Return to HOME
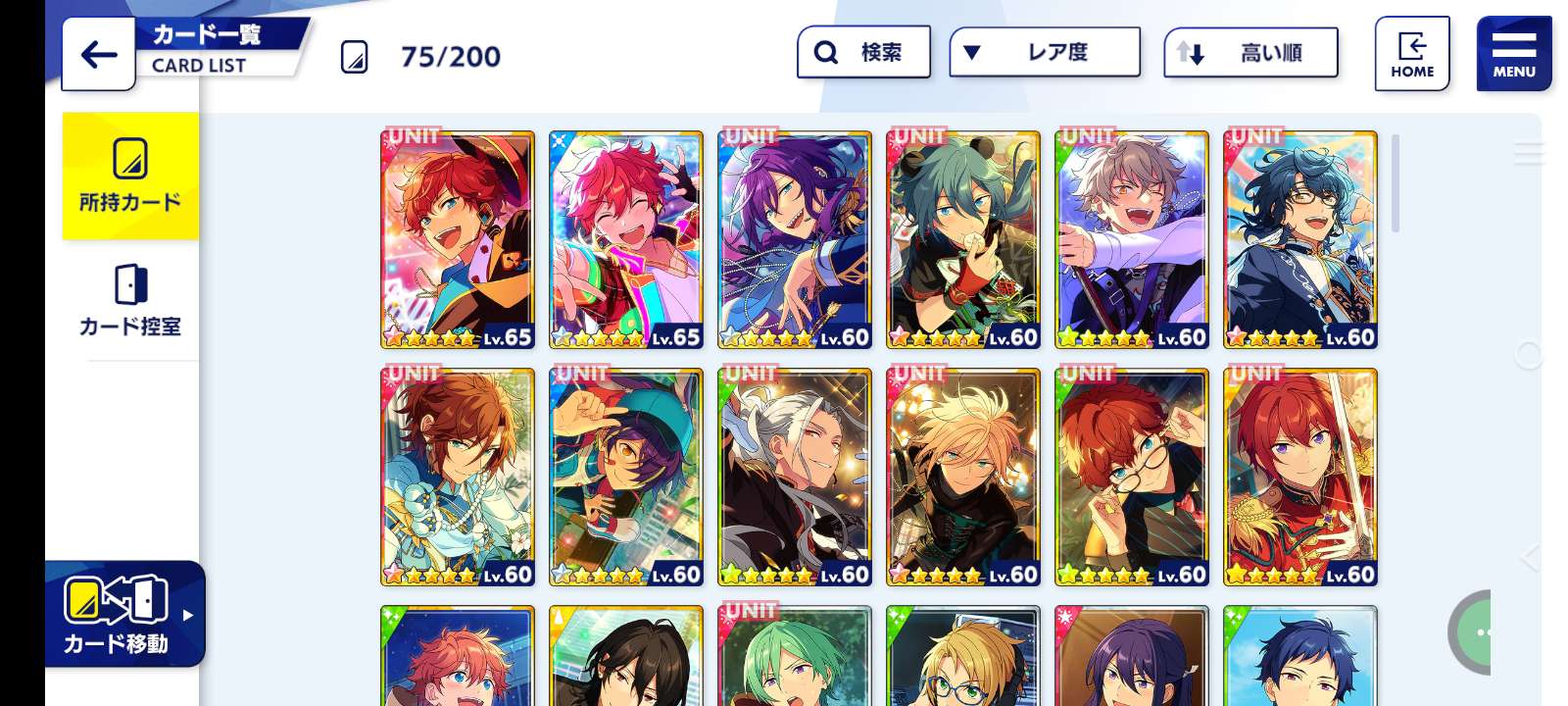1568x706 pixels. pos(1411,54)
